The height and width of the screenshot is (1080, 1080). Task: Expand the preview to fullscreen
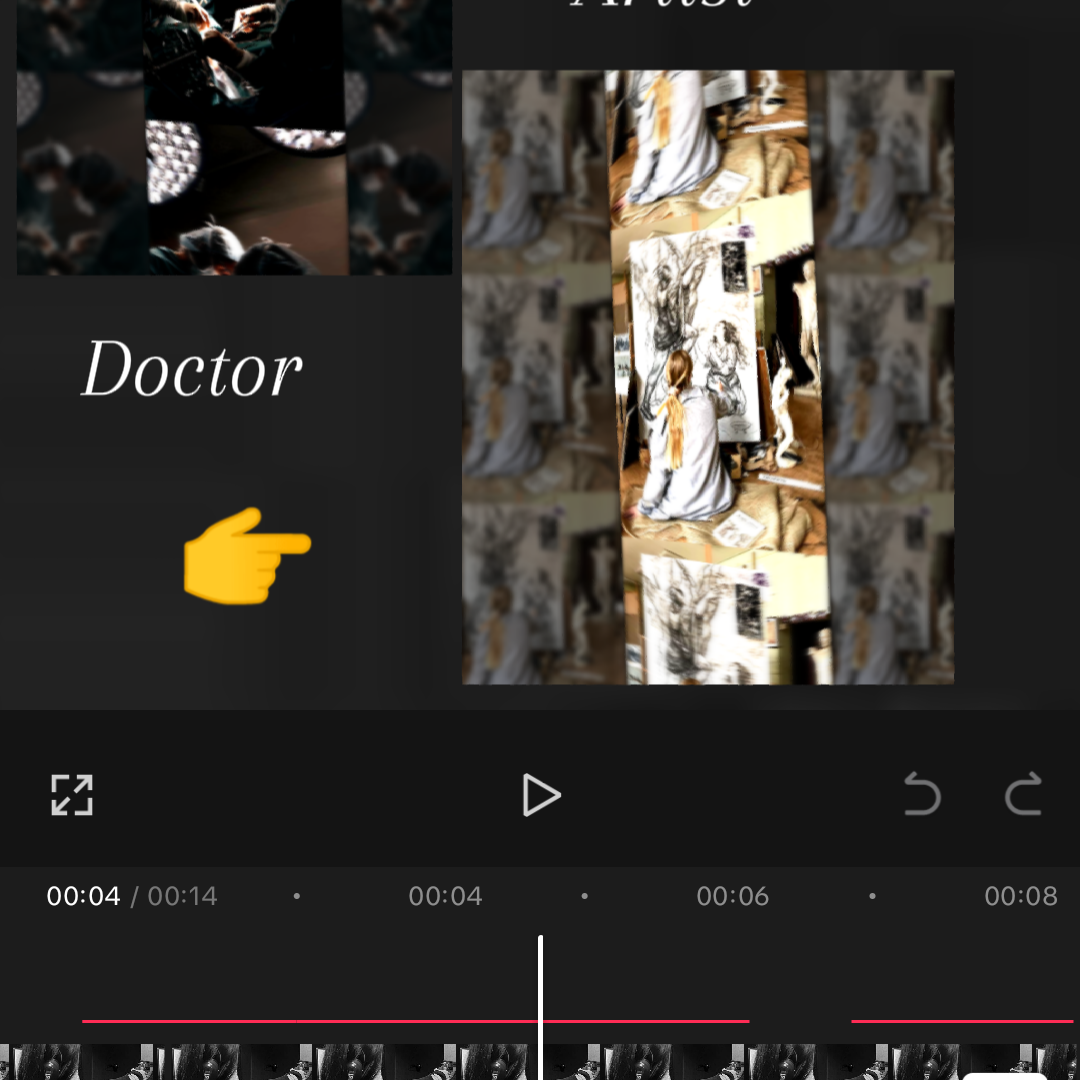72,795
